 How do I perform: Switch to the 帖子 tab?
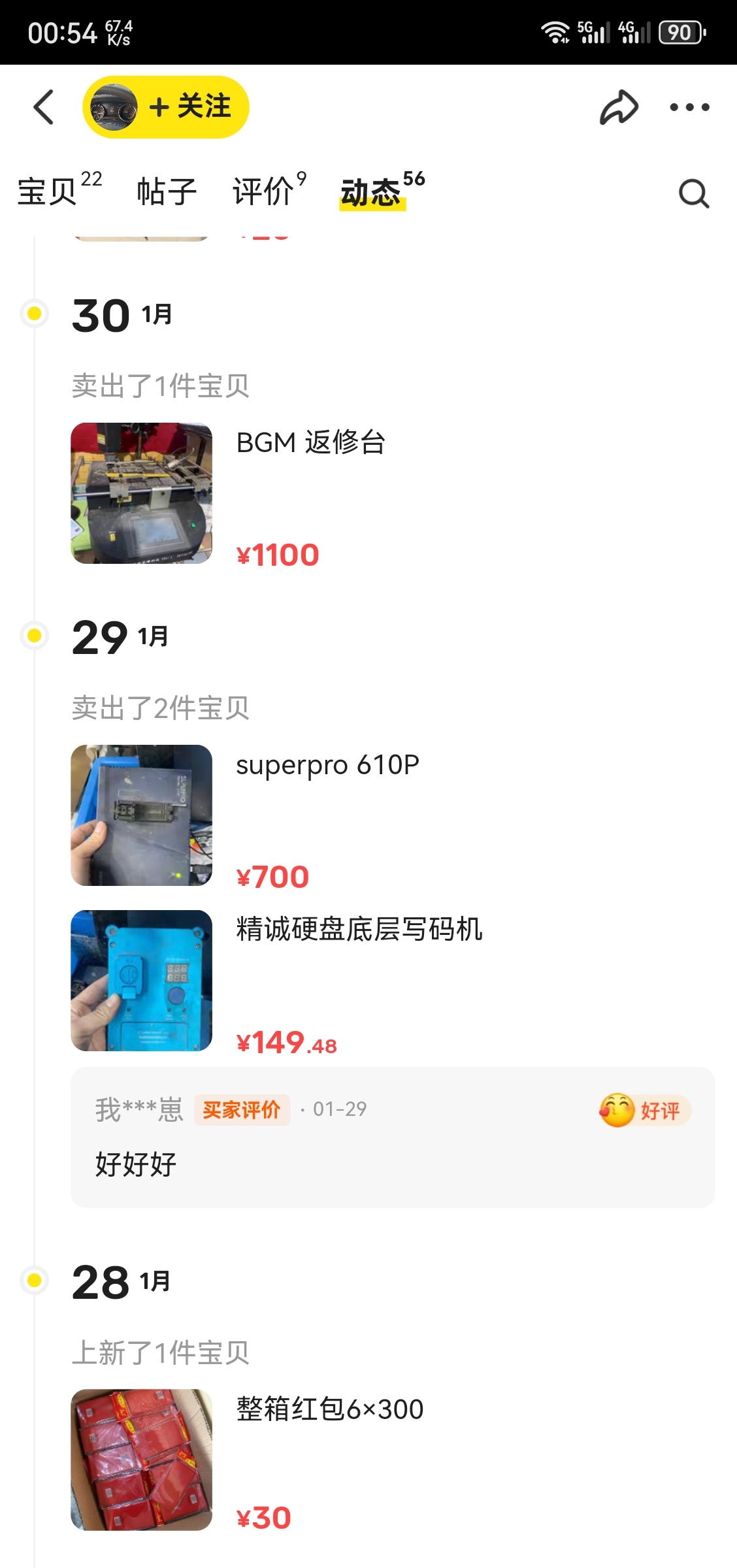click(167, 192)
